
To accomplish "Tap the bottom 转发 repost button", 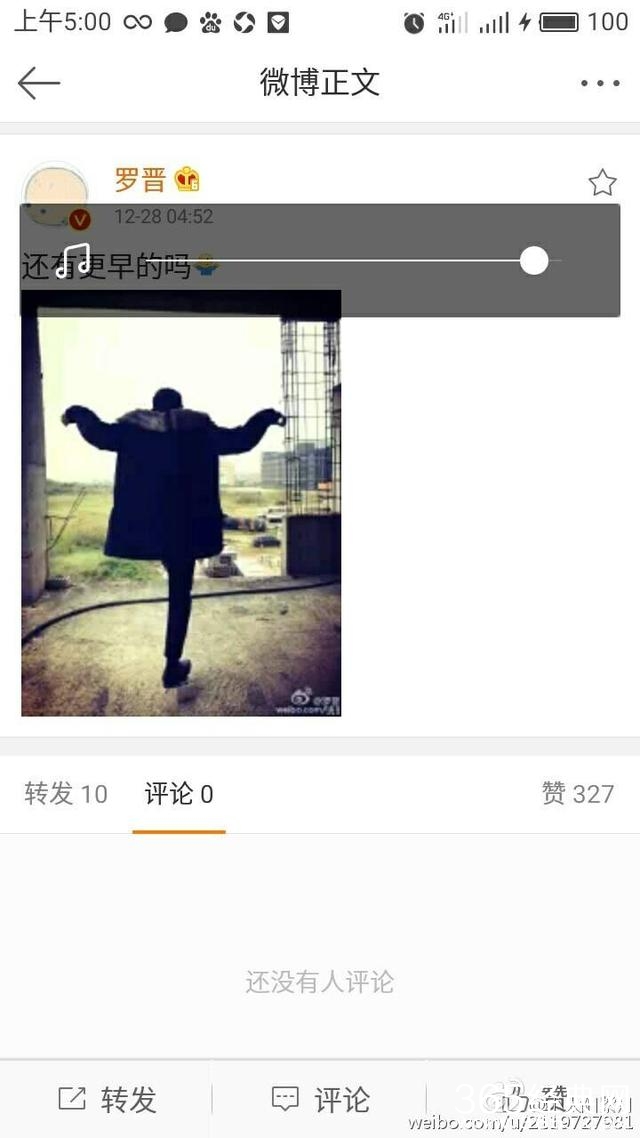I will point(108,1100).
